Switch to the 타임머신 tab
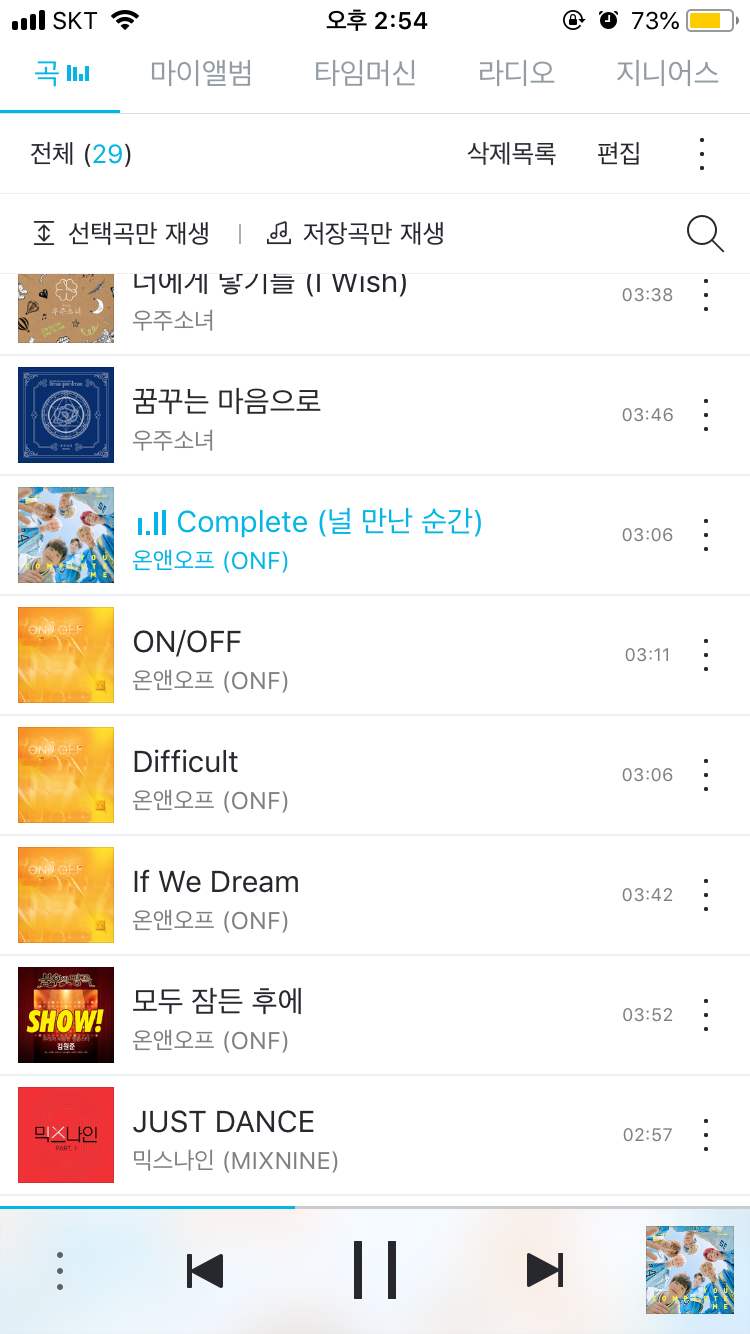Image resolution: width=750 pixels, height=1334 pixels. [365, 73]
